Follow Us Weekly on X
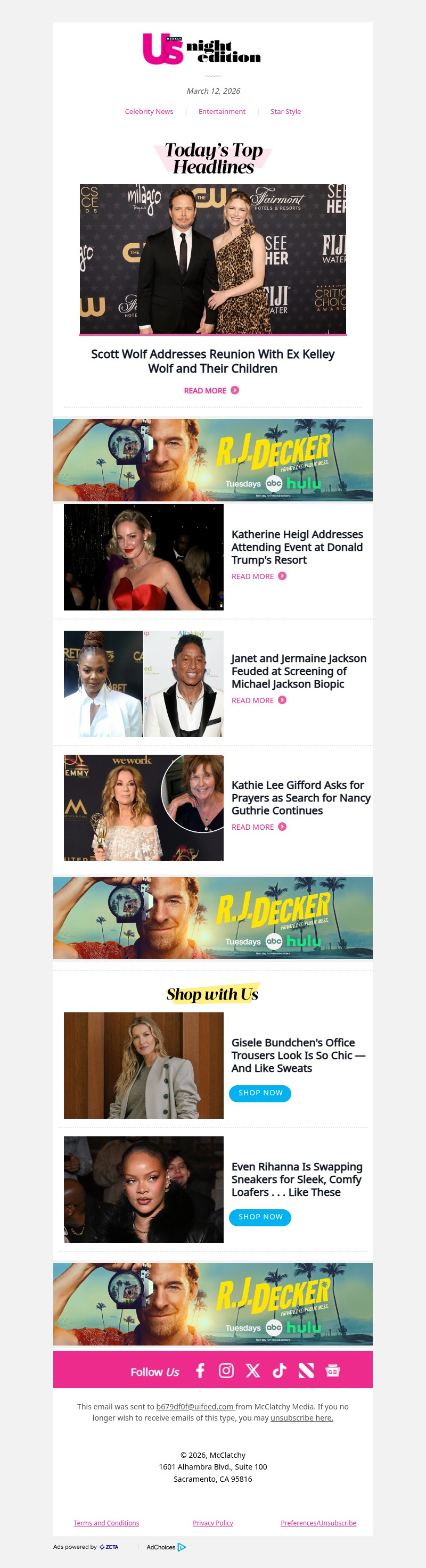This screenshot has width=426, height=1568. pyautogui.click(x=252, y=1370)
